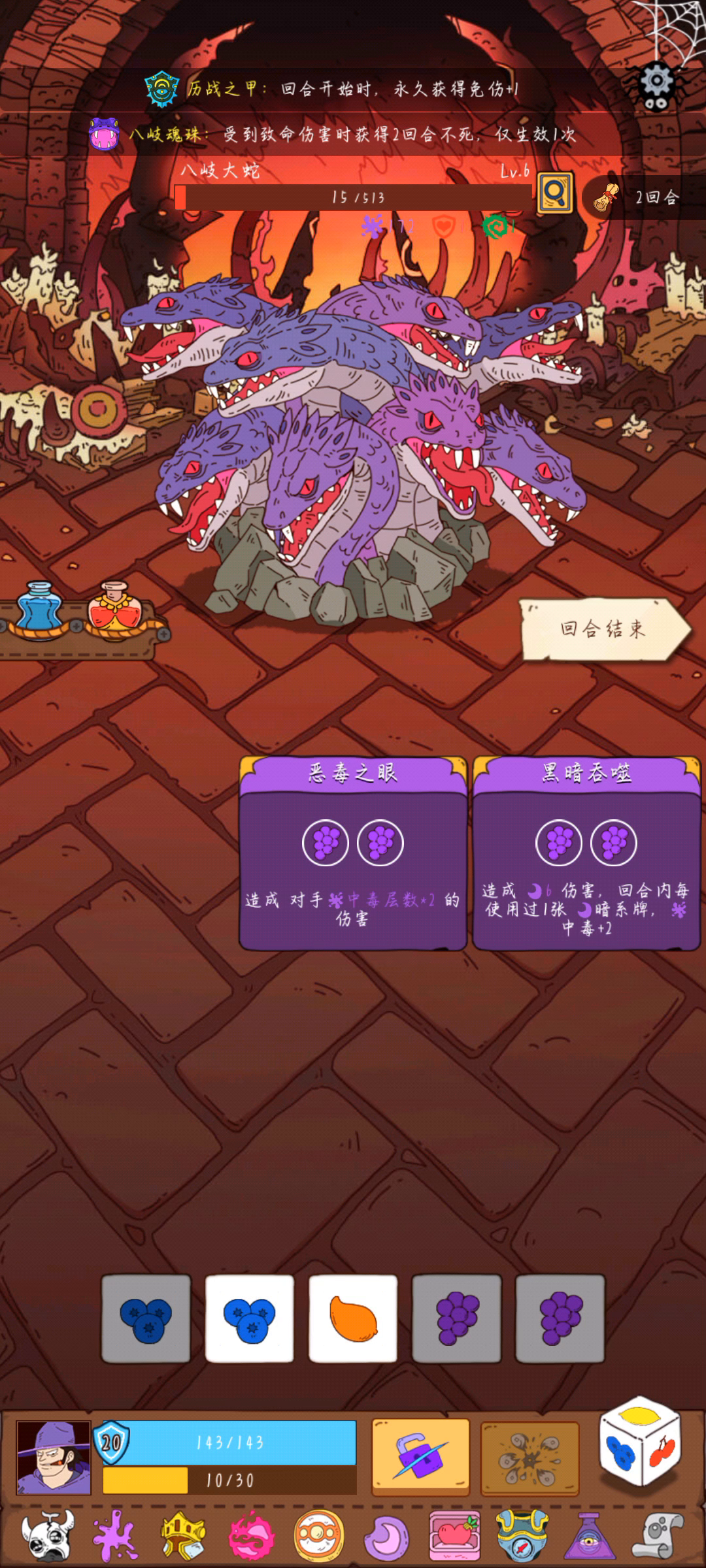Select the white blueberry die
This screenshot has height=1568, width=706.
[x=250, y=1318]
